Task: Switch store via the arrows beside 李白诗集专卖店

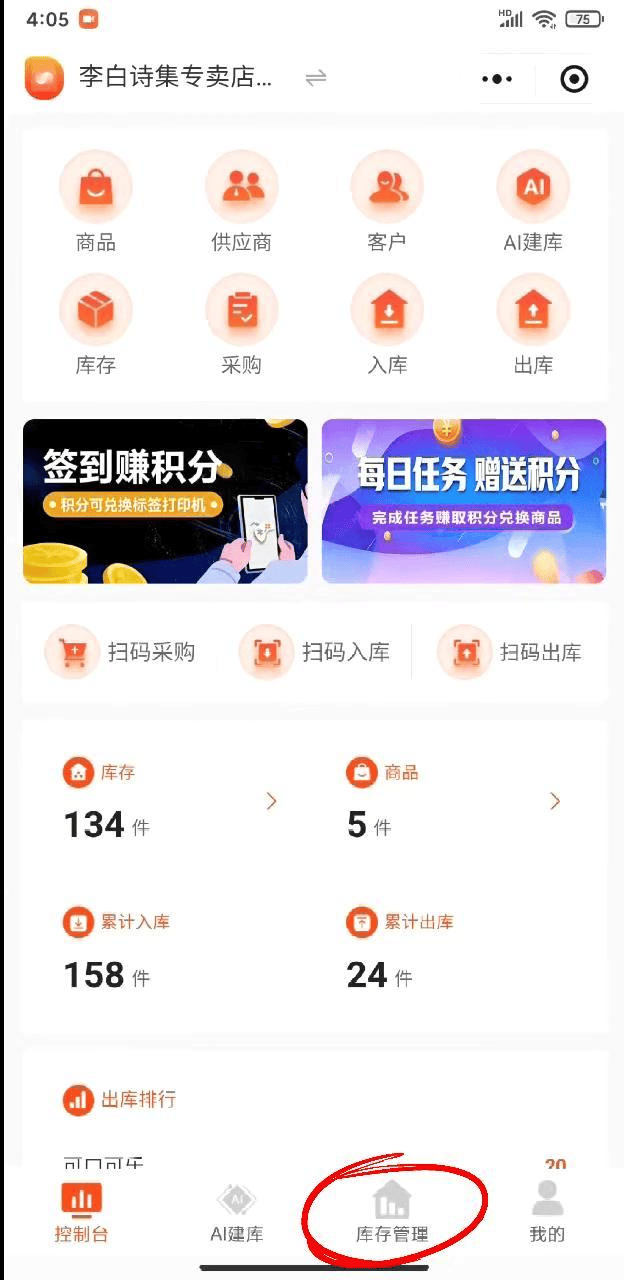Action: 316,78
